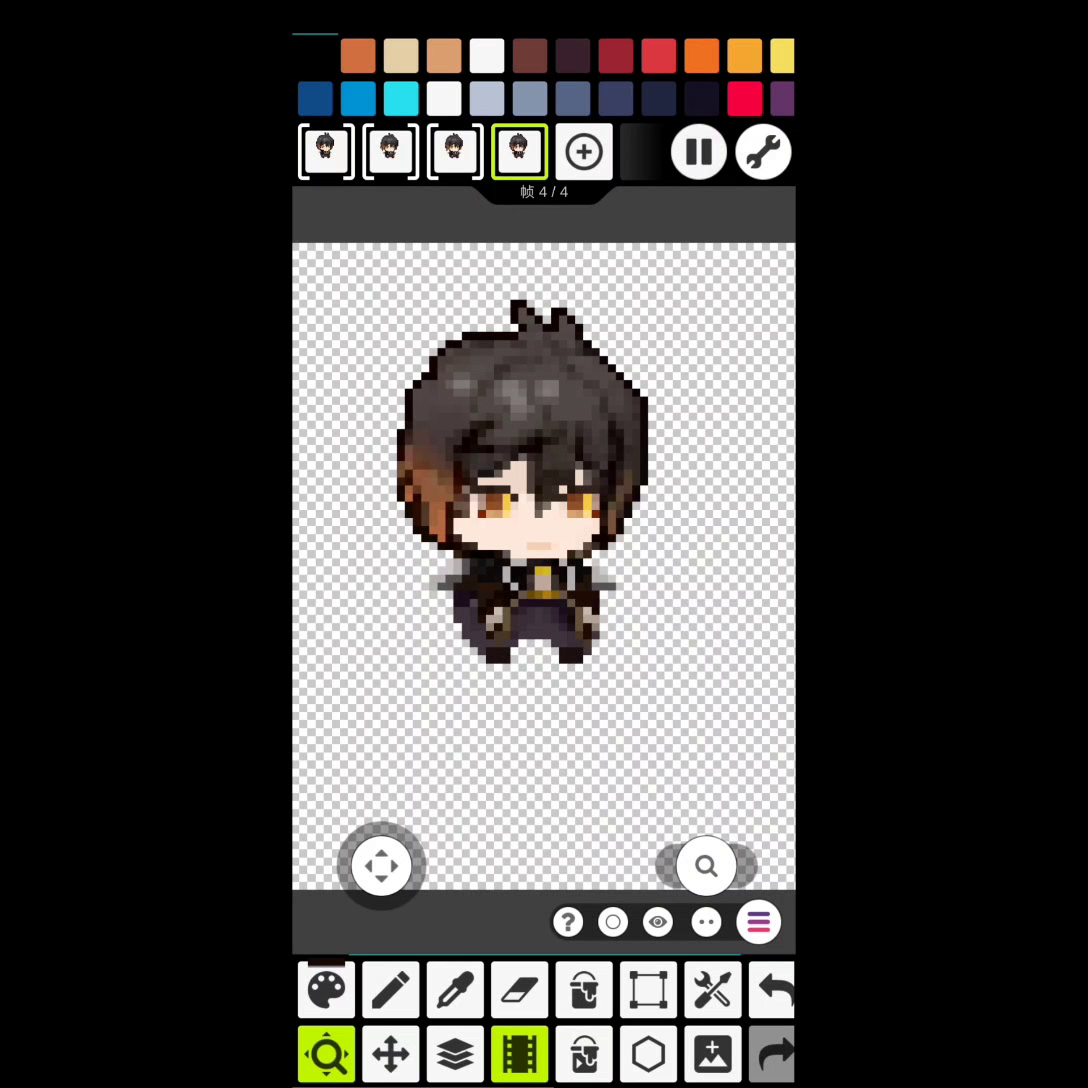Open the wrench settings button

(763, 152)
